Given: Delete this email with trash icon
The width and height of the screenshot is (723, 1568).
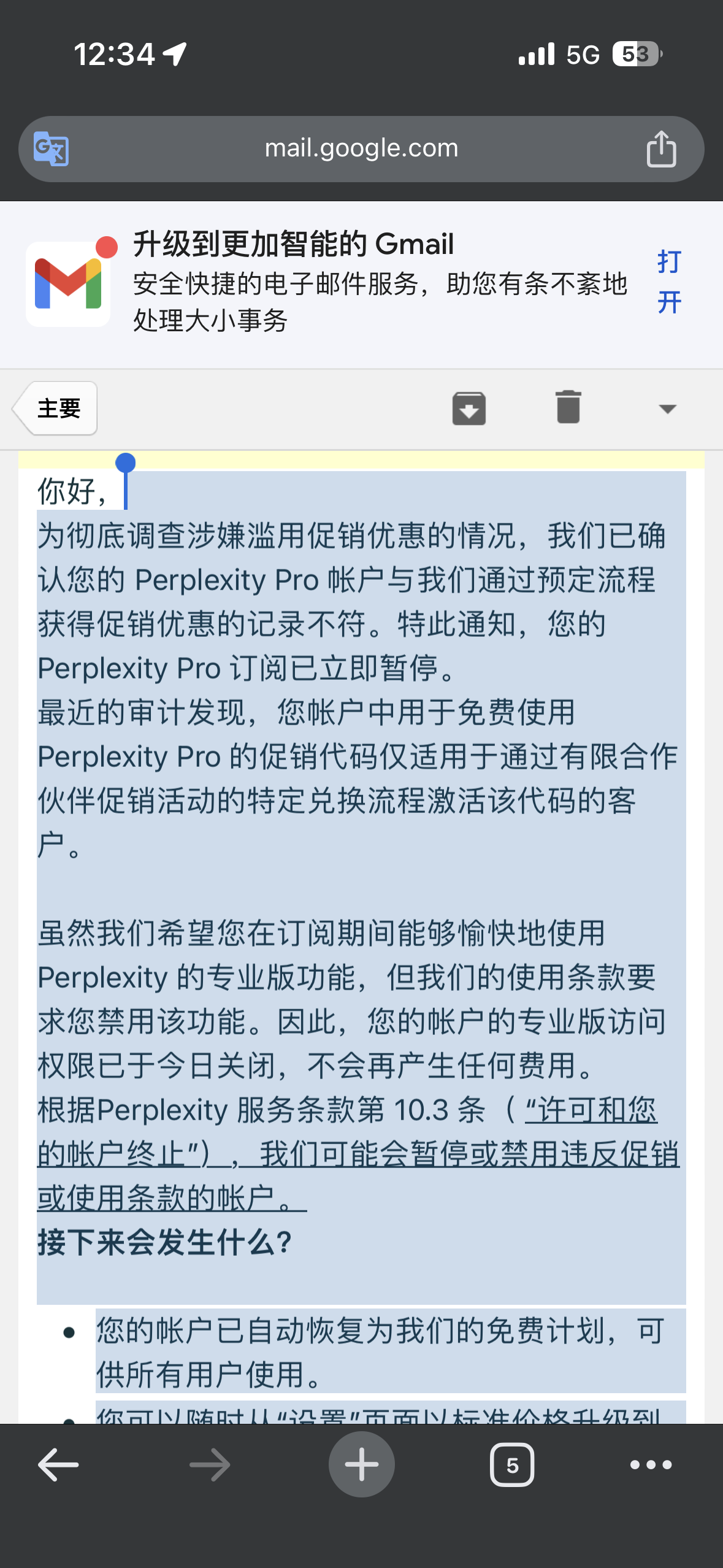Looking at the screenshot, I should pos(568,407).
